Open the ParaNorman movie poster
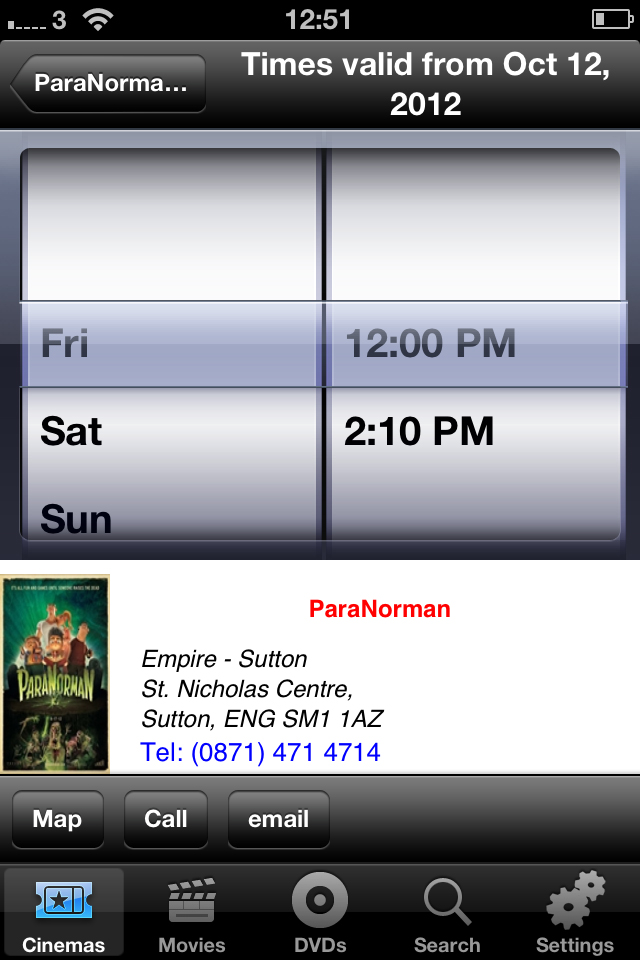 click(55, 673)
